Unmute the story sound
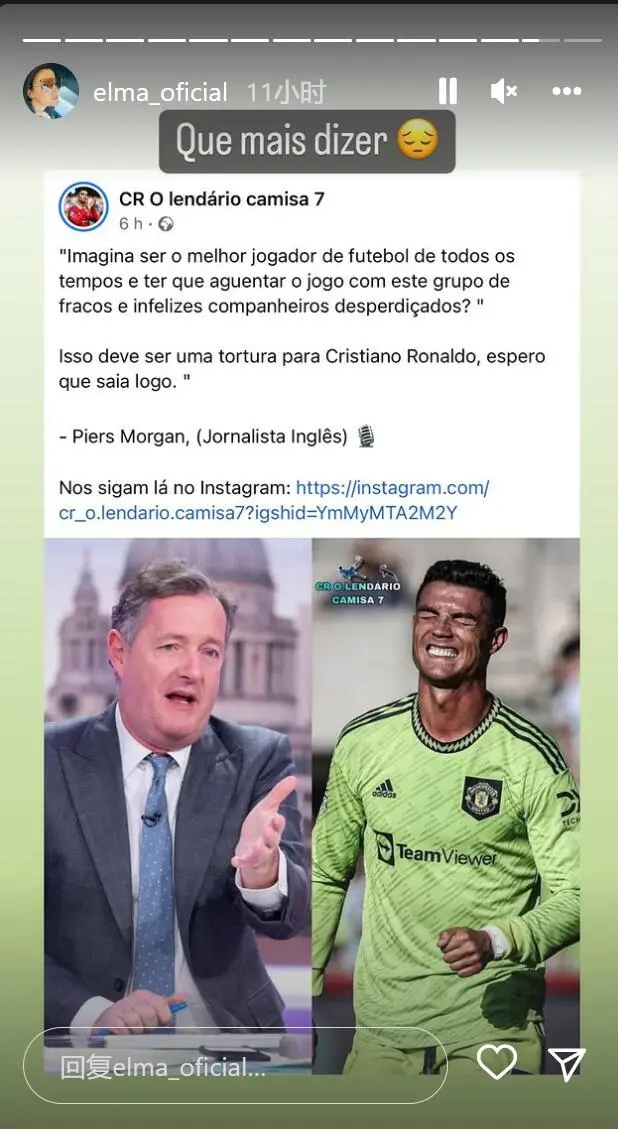 (504, 92)
